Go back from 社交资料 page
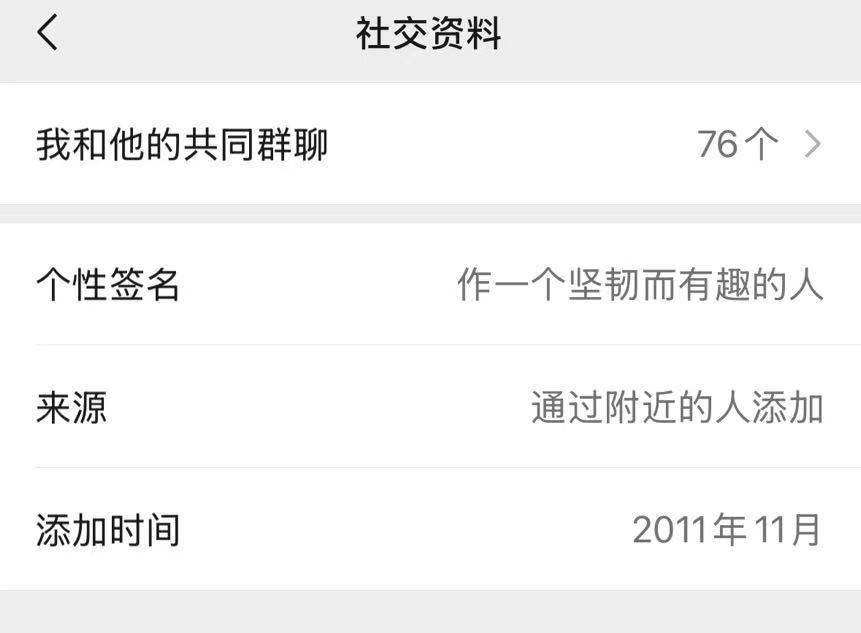This screenshot has height=633, width=861. [x=47, y=33]
